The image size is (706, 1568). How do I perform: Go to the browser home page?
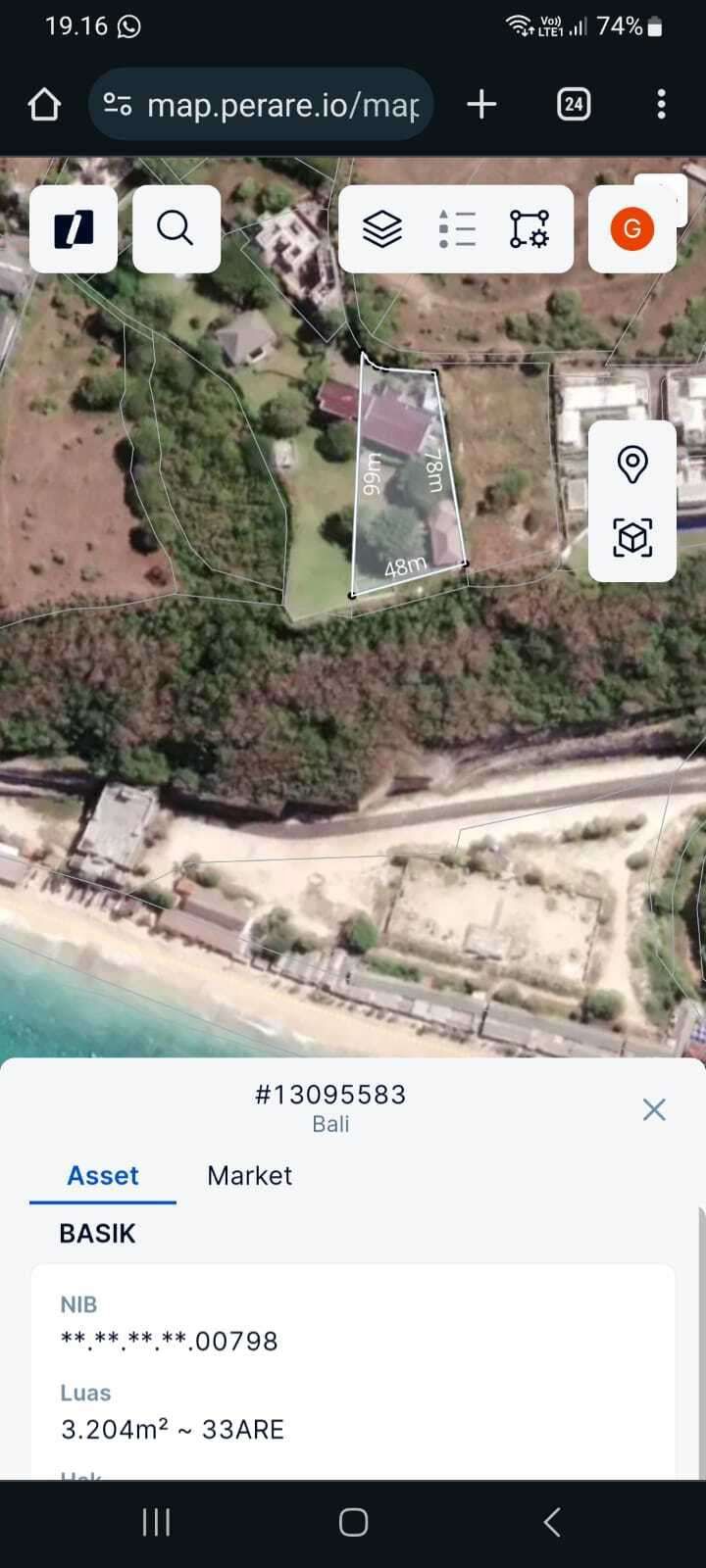click(44, 104)
